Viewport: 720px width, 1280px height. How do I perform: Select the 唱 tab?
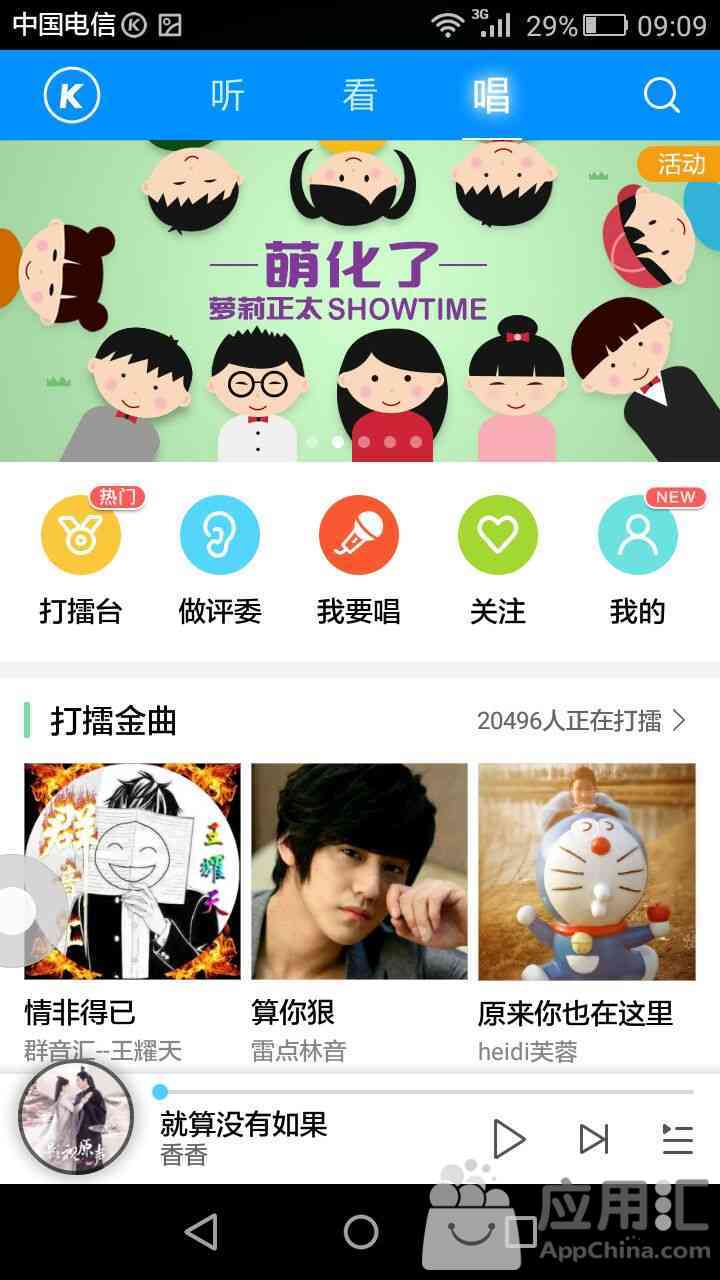pyautogui.click(x=491, y=96)
